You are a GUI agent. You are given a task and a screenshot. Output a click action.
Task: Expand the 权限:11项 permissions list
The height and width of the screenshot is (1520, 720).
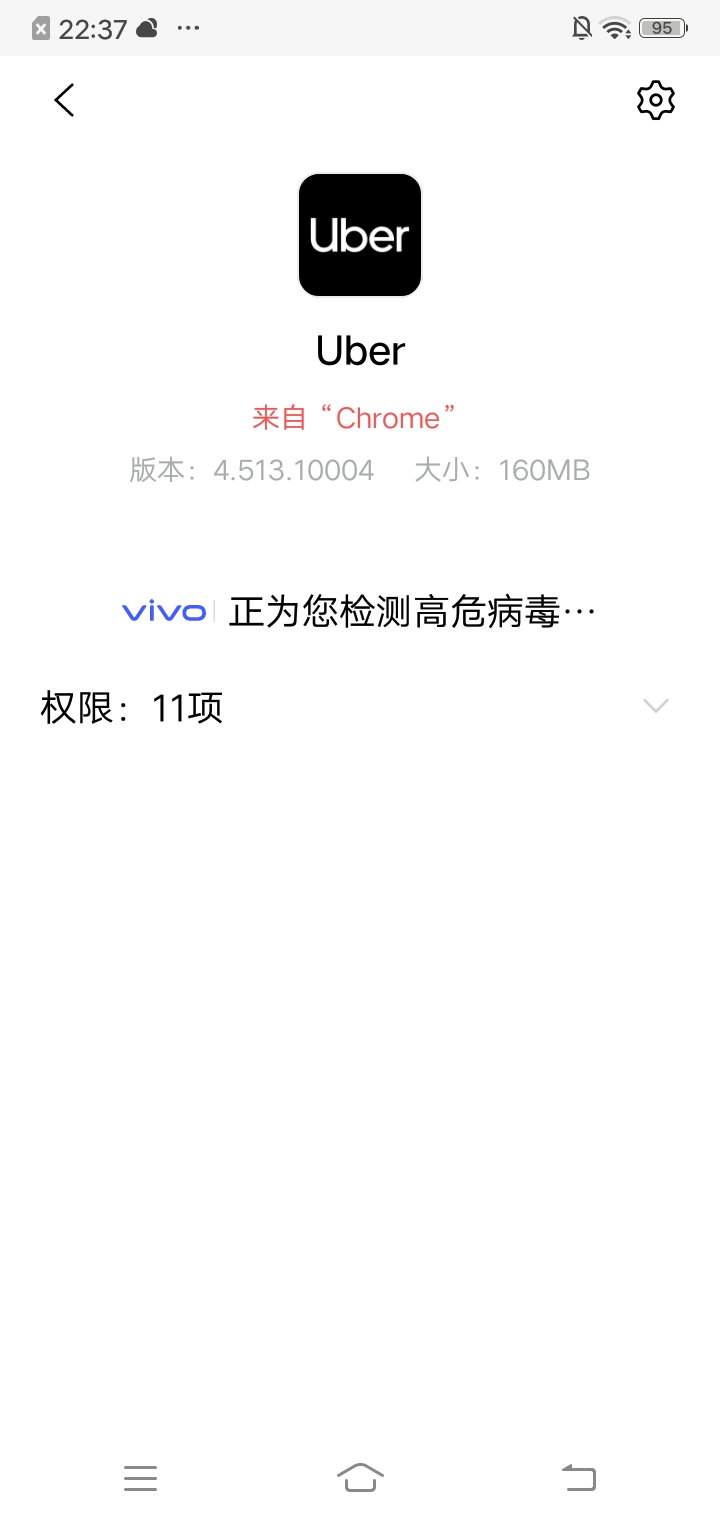[x=360, y=707]
